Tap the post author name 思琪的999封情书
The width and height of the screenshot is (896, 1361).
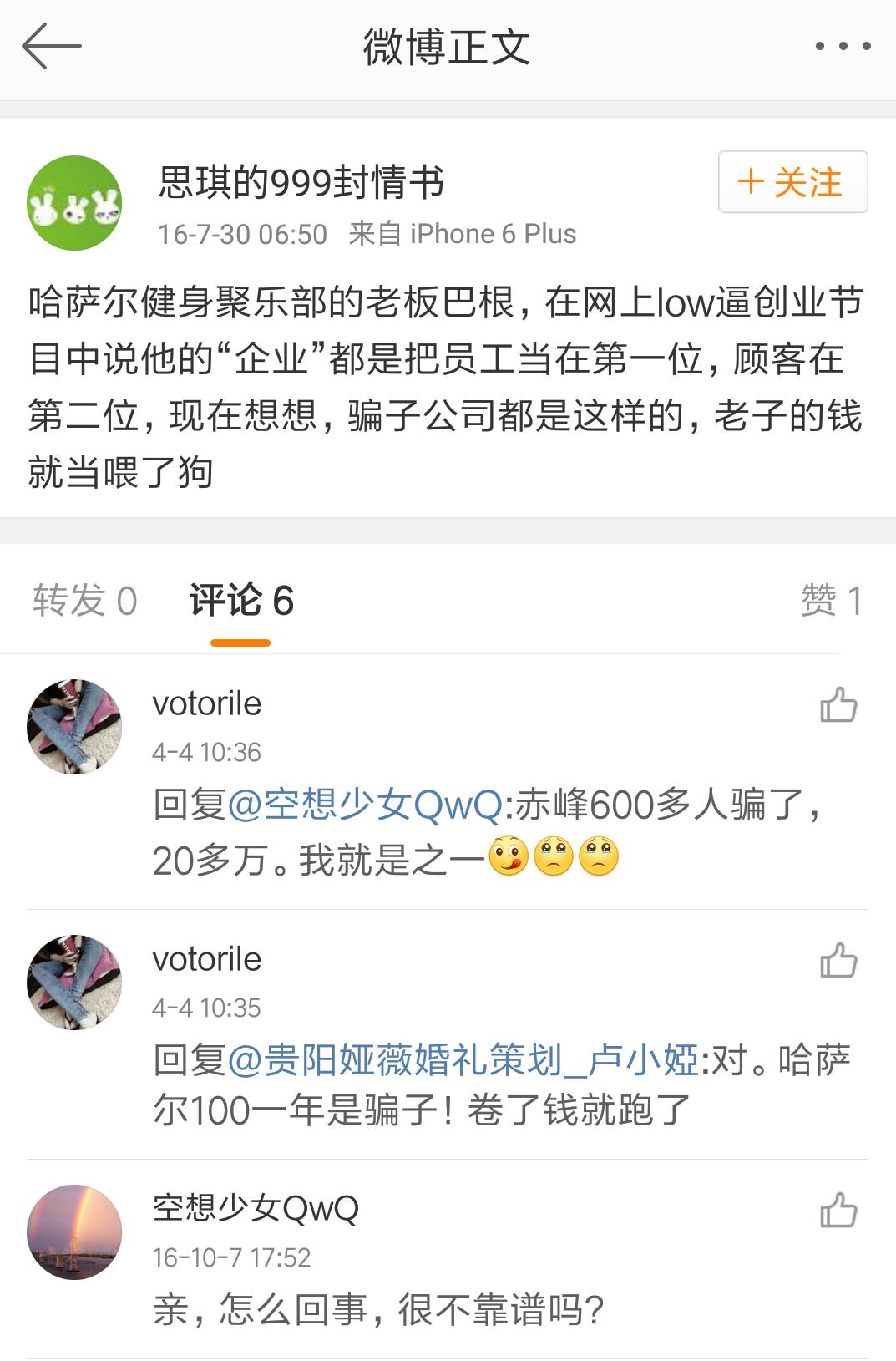click(x=301, y=183)
